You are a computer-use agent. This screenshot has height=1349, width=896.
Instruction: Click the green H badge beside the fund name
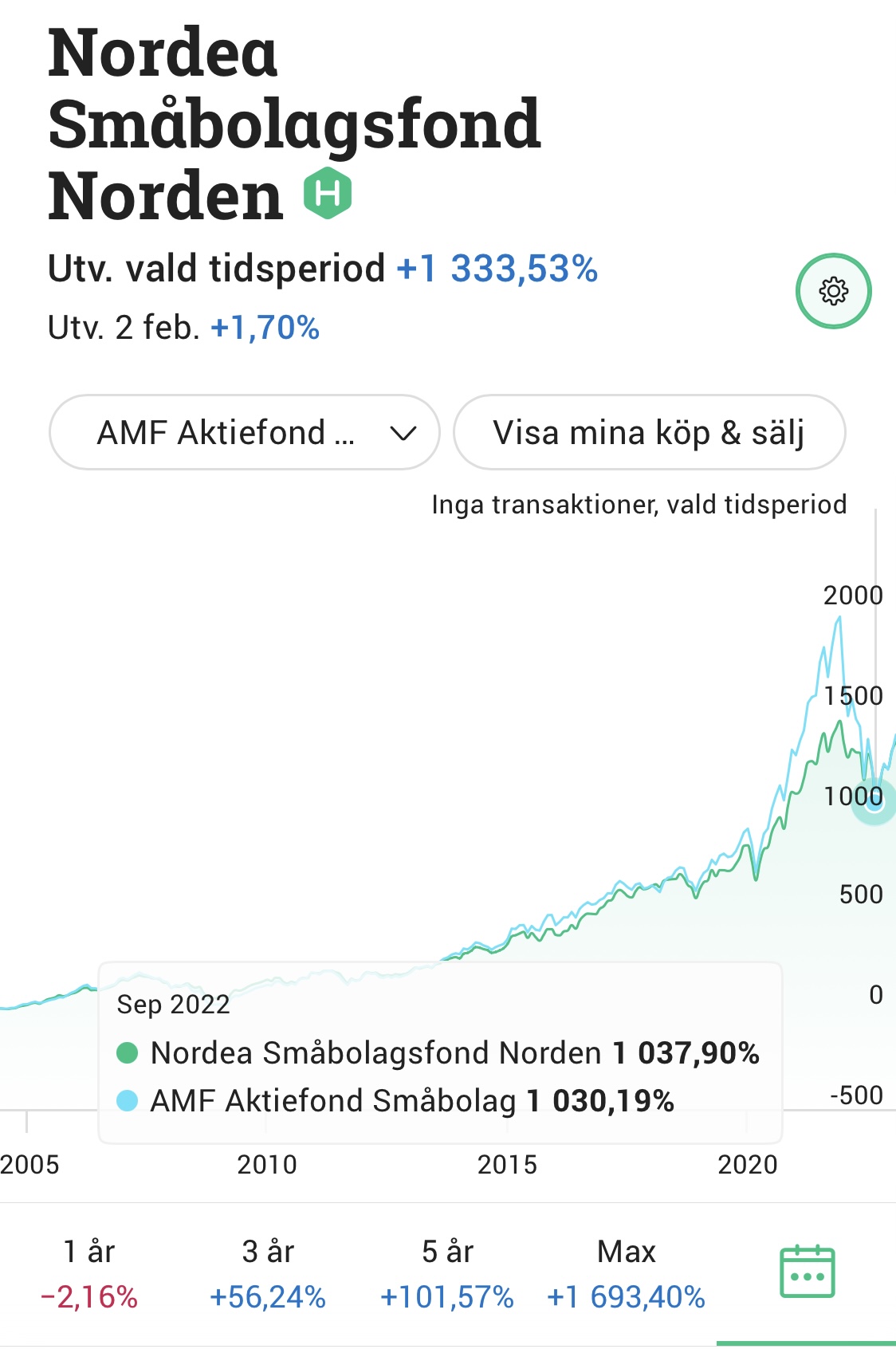click(x=329, y=192)
